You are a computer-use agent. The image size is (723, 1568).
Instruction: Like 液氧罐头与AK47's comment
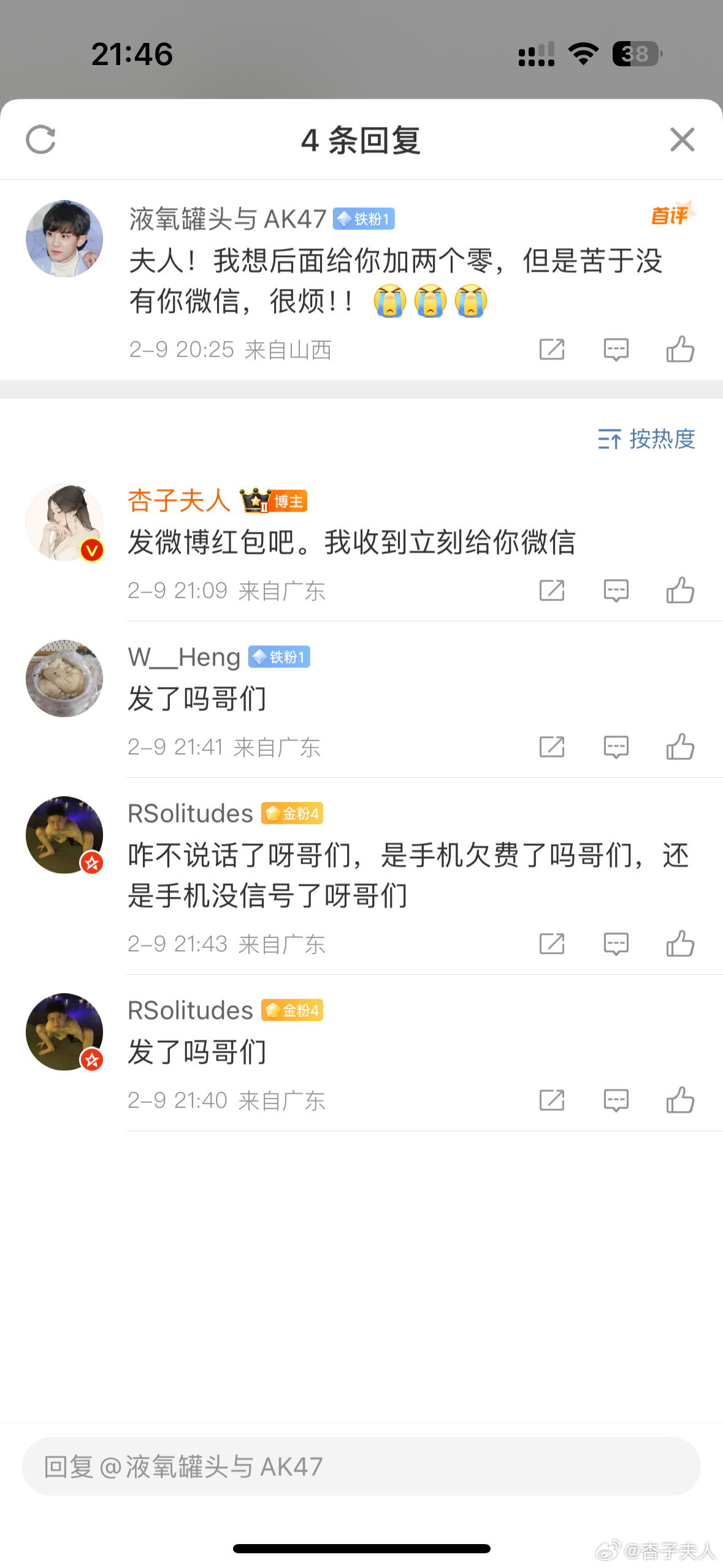pos(680,350)
